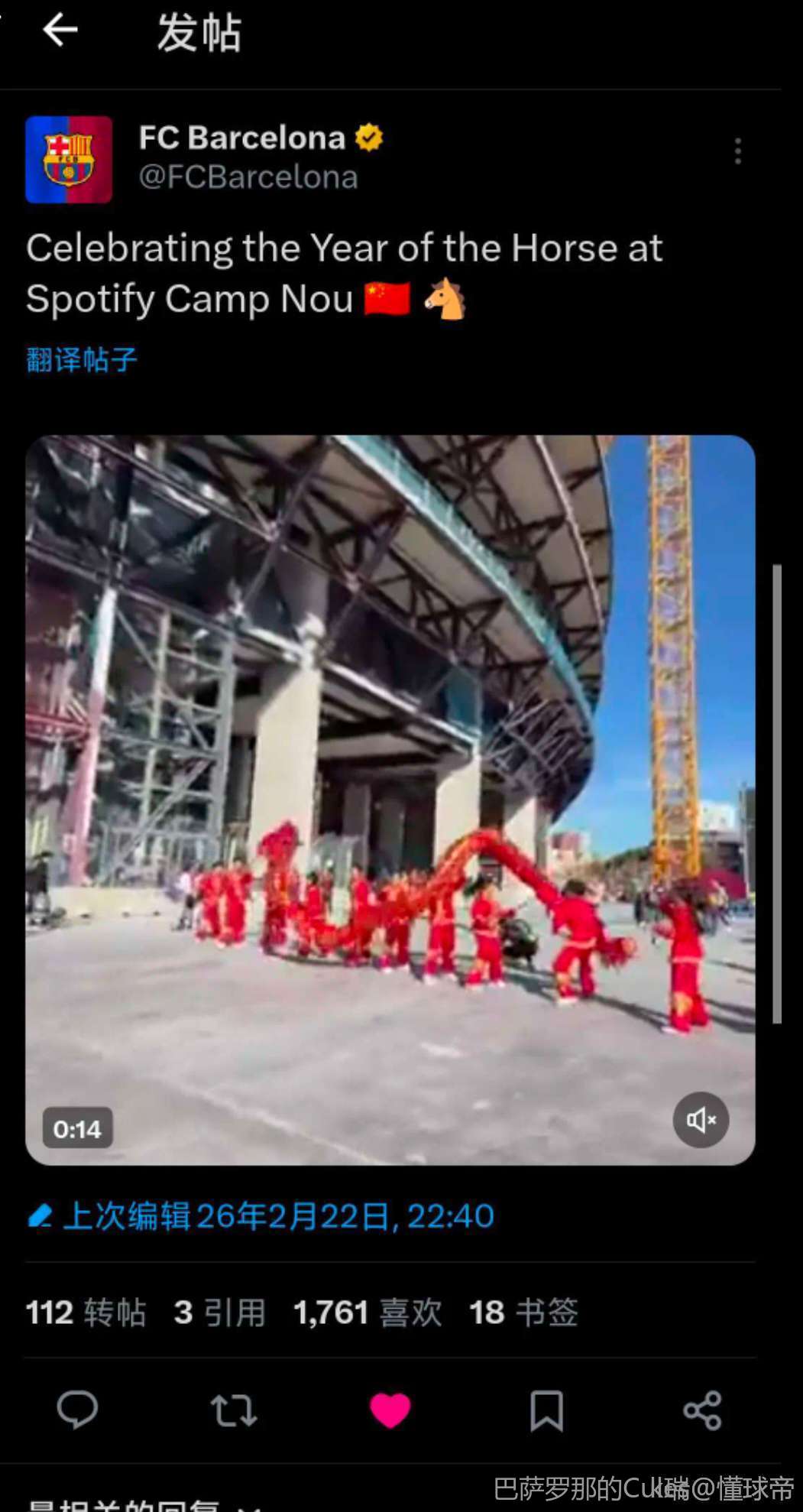803x1512 pixels.
Task: Share this post
Action: (x=703, y=1410)
